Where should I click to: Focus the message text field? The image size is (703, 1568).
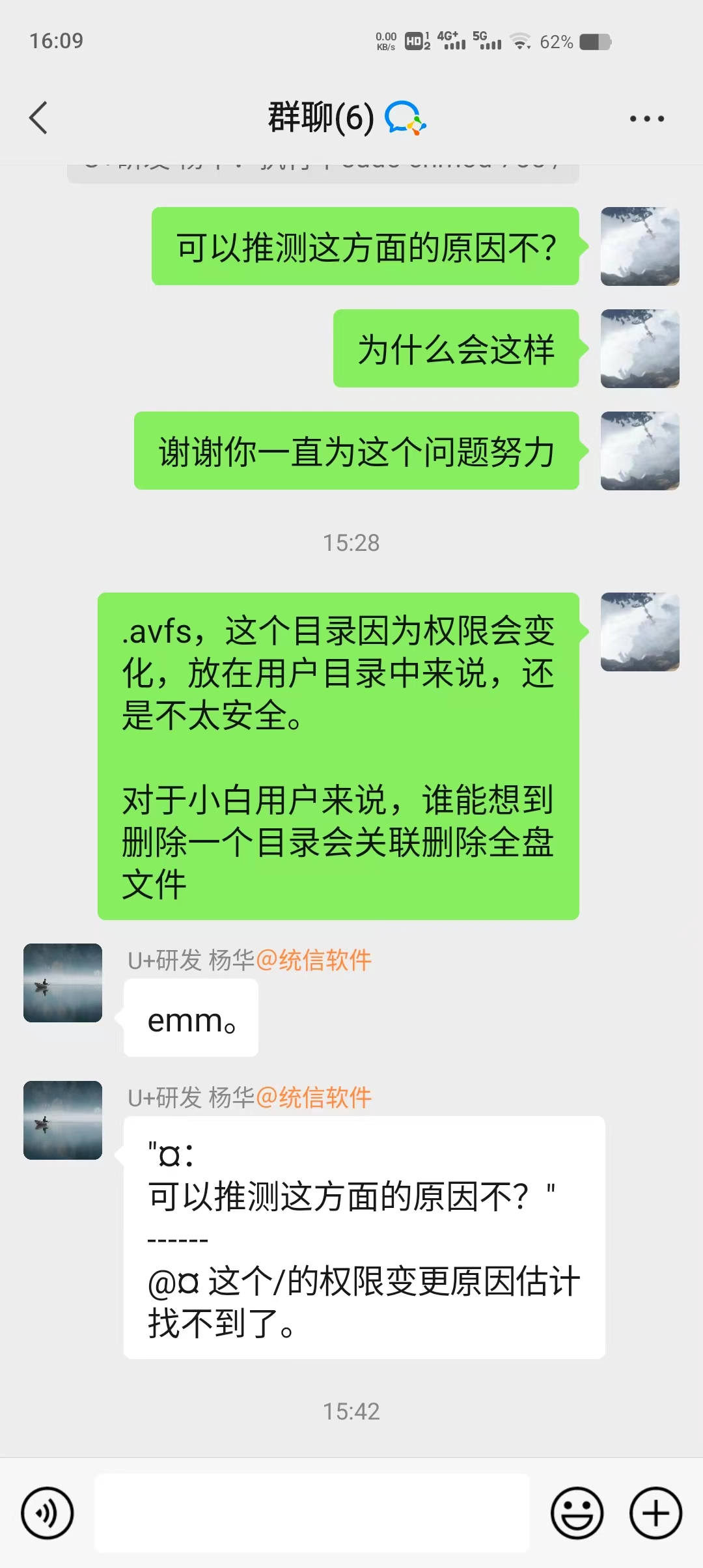[312, 1513]
